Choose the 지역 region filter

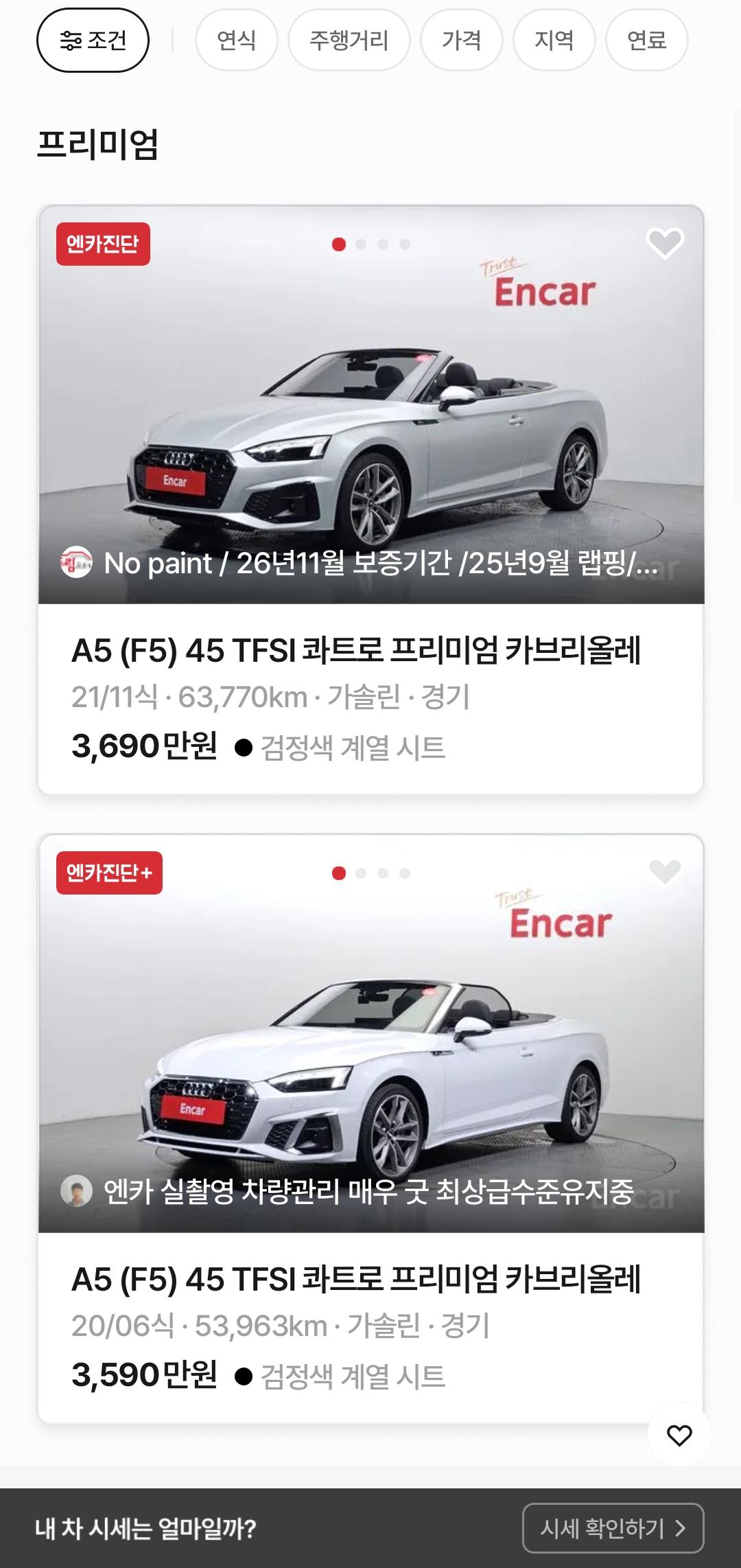click(x=554, y=41)
